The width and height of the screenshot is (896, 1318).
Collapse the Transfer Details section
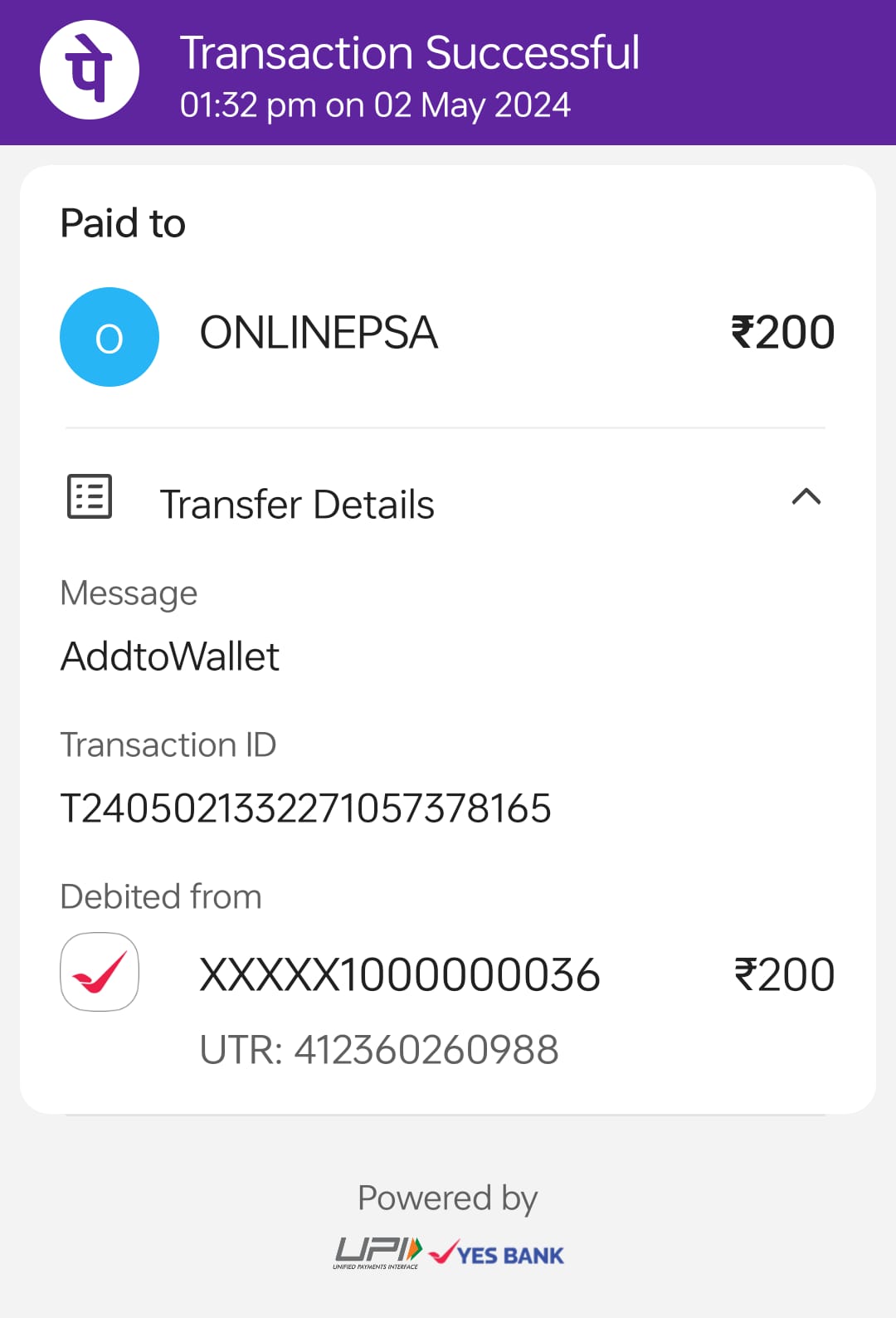[806, 497]
